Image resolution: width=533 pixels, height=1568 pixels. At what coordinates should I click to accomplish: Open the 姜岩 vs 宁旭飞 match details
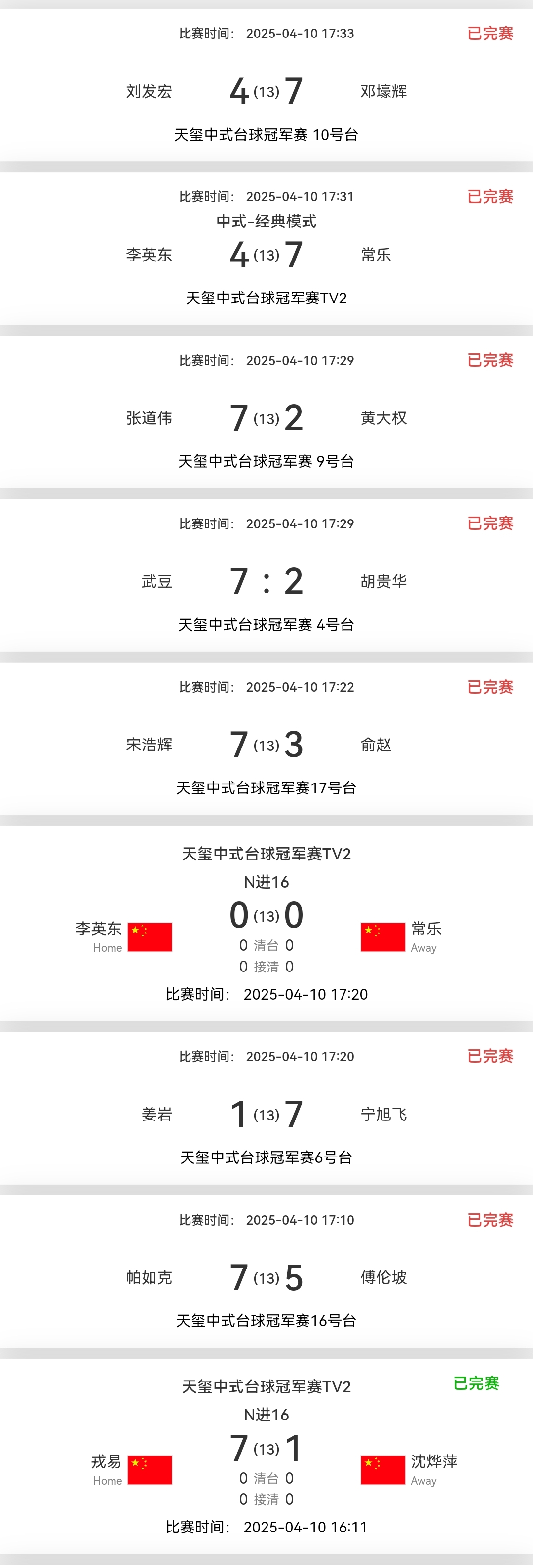(x=266, y=1114)
